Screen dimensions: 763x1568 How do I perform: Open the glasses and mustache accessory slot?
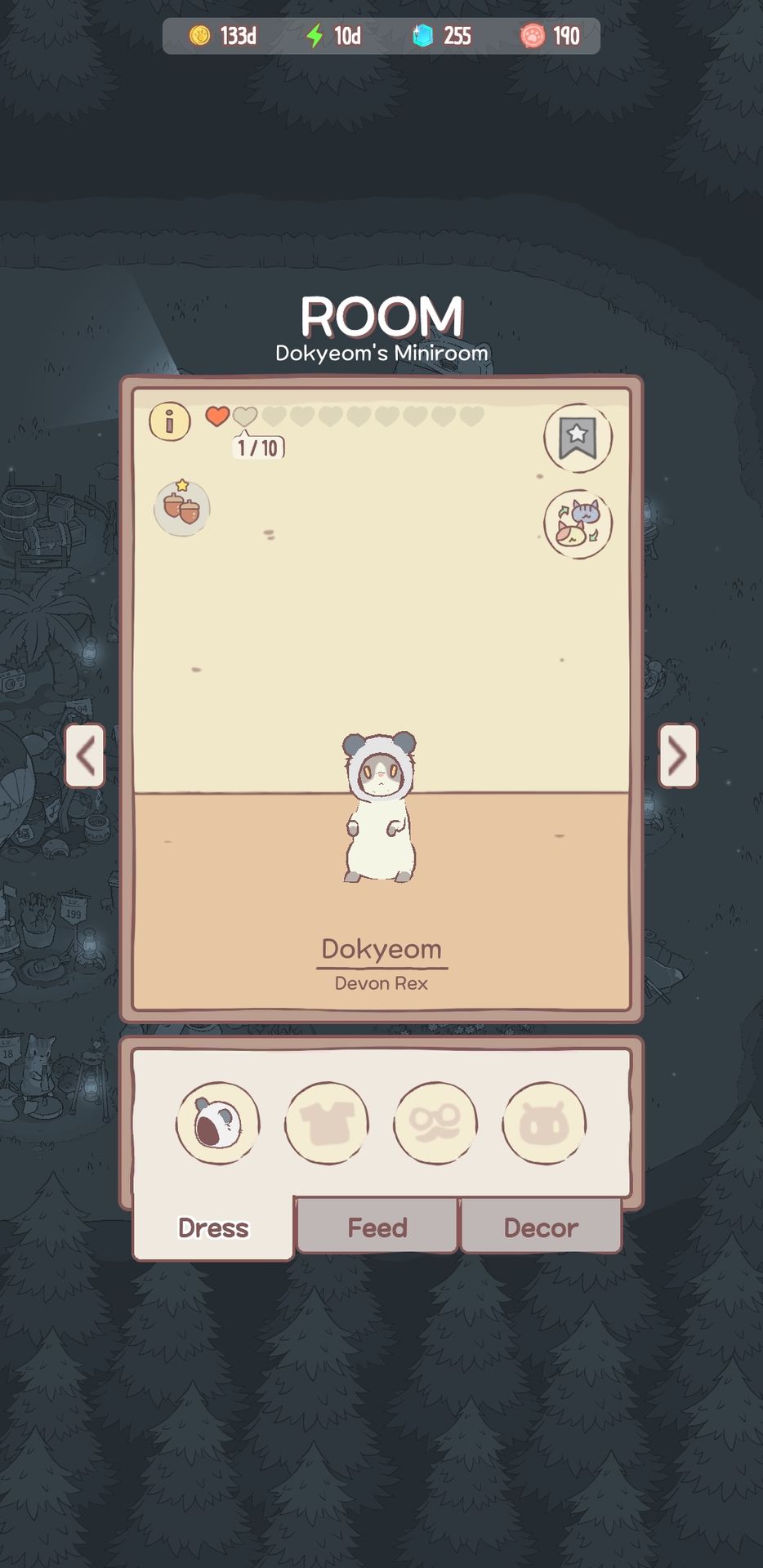click(x=435, y=1123)
